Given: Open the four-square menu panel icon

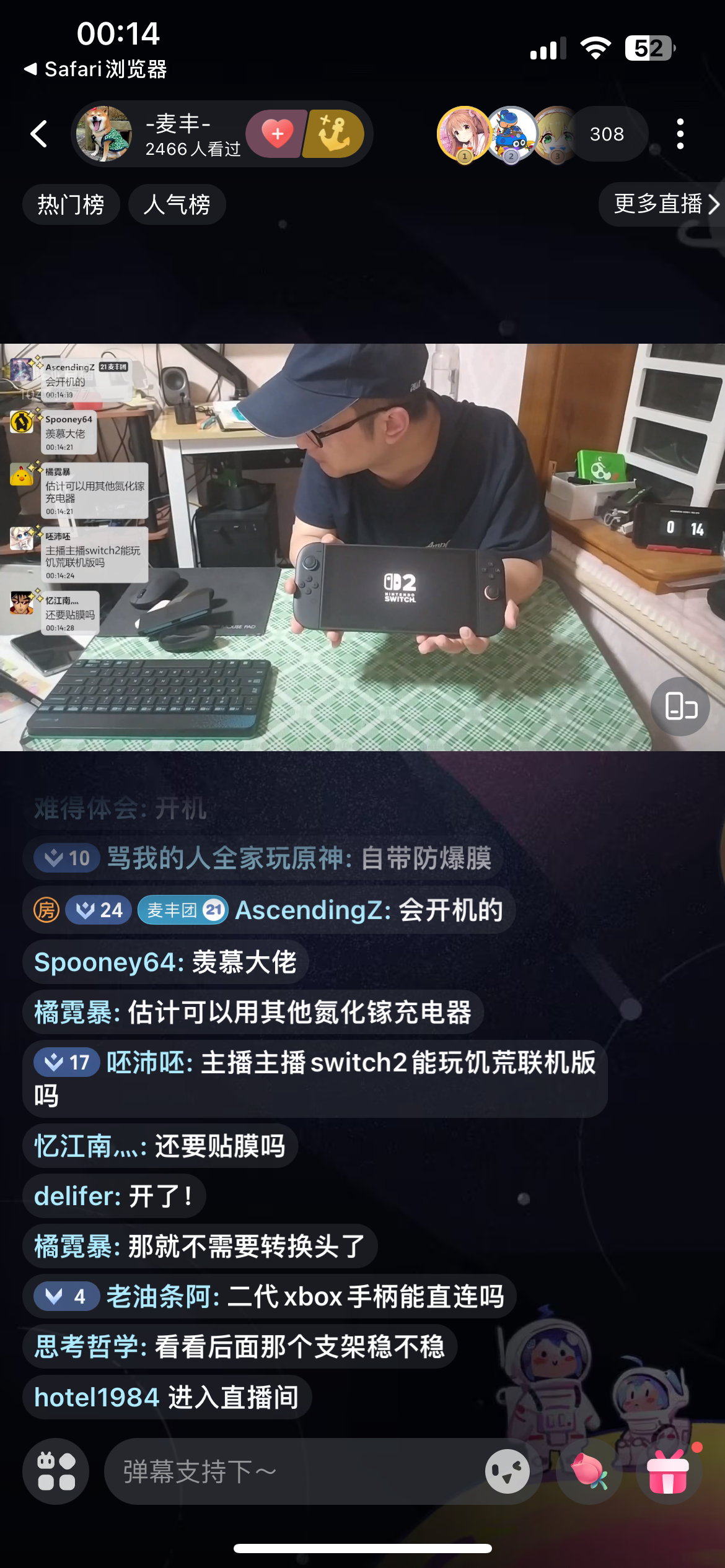Looking at the screenshot, I should click(x=56, y=1471).
